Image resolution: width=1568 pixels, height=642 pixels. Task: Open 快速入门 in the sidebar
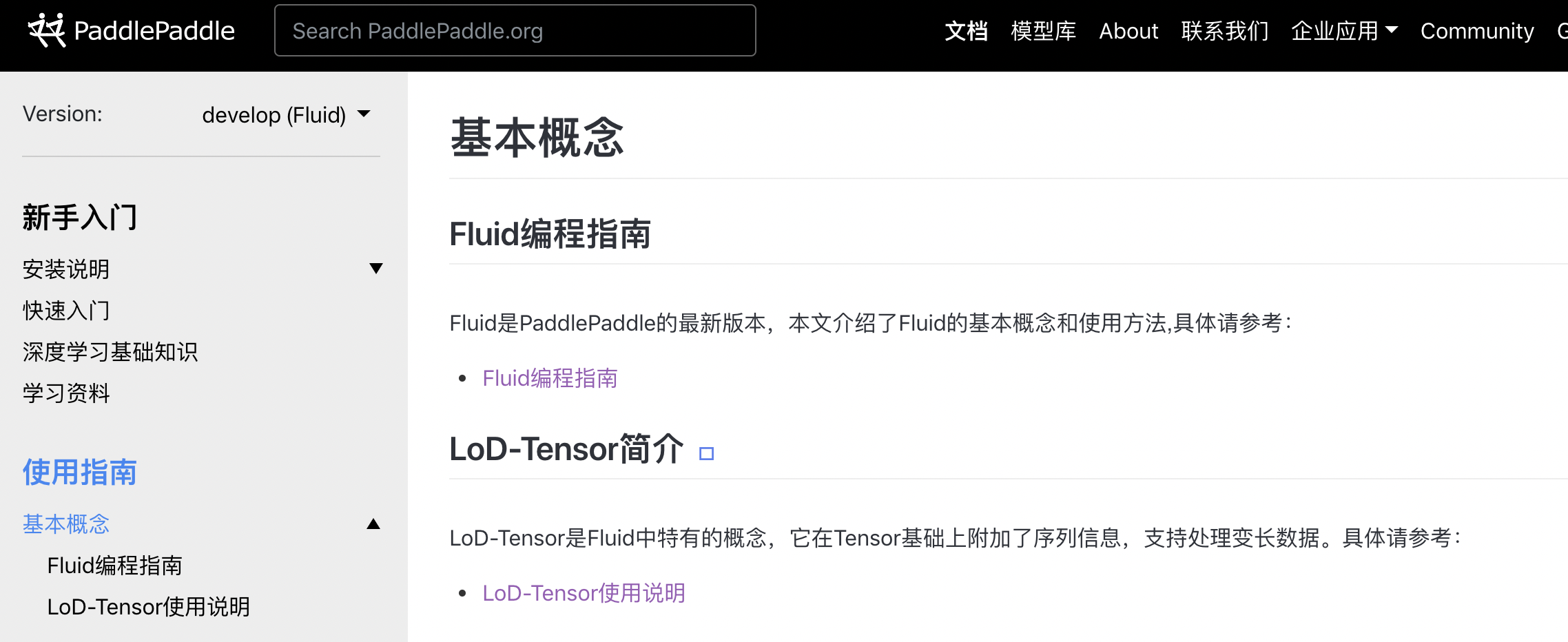(66, 311)
